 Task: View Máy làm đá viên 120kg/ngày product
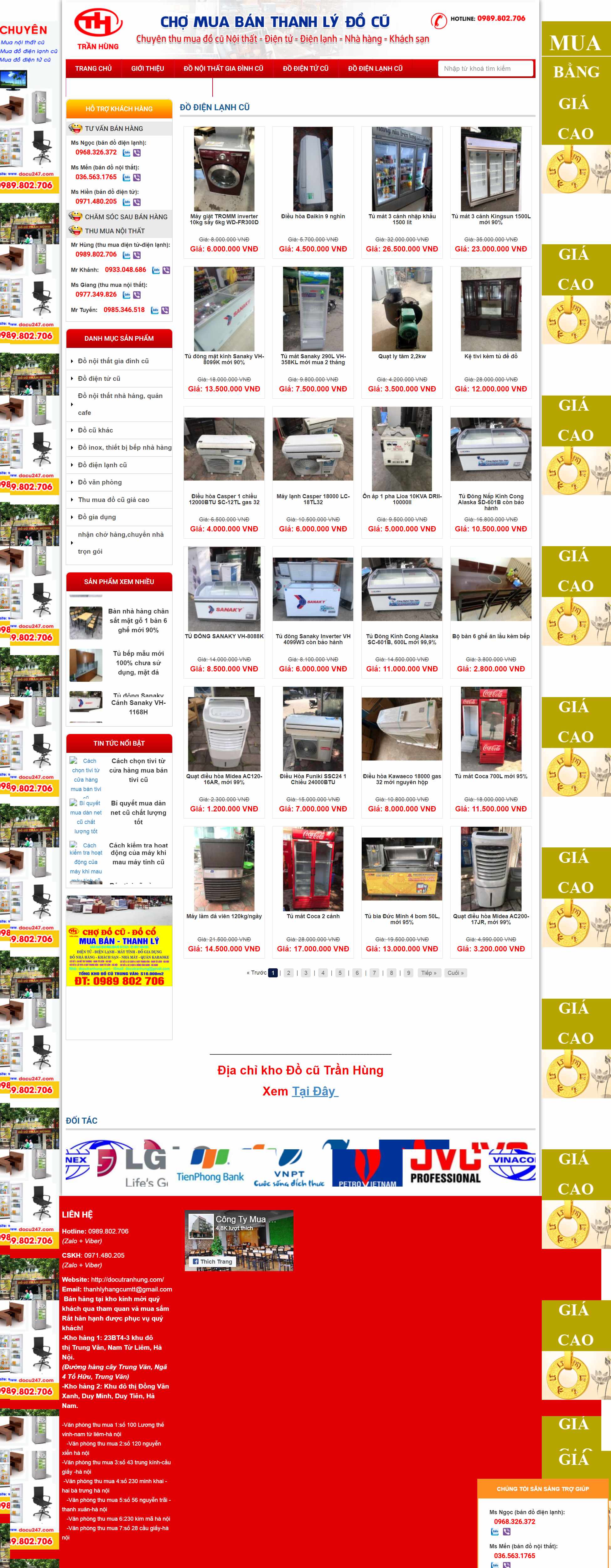224,916
